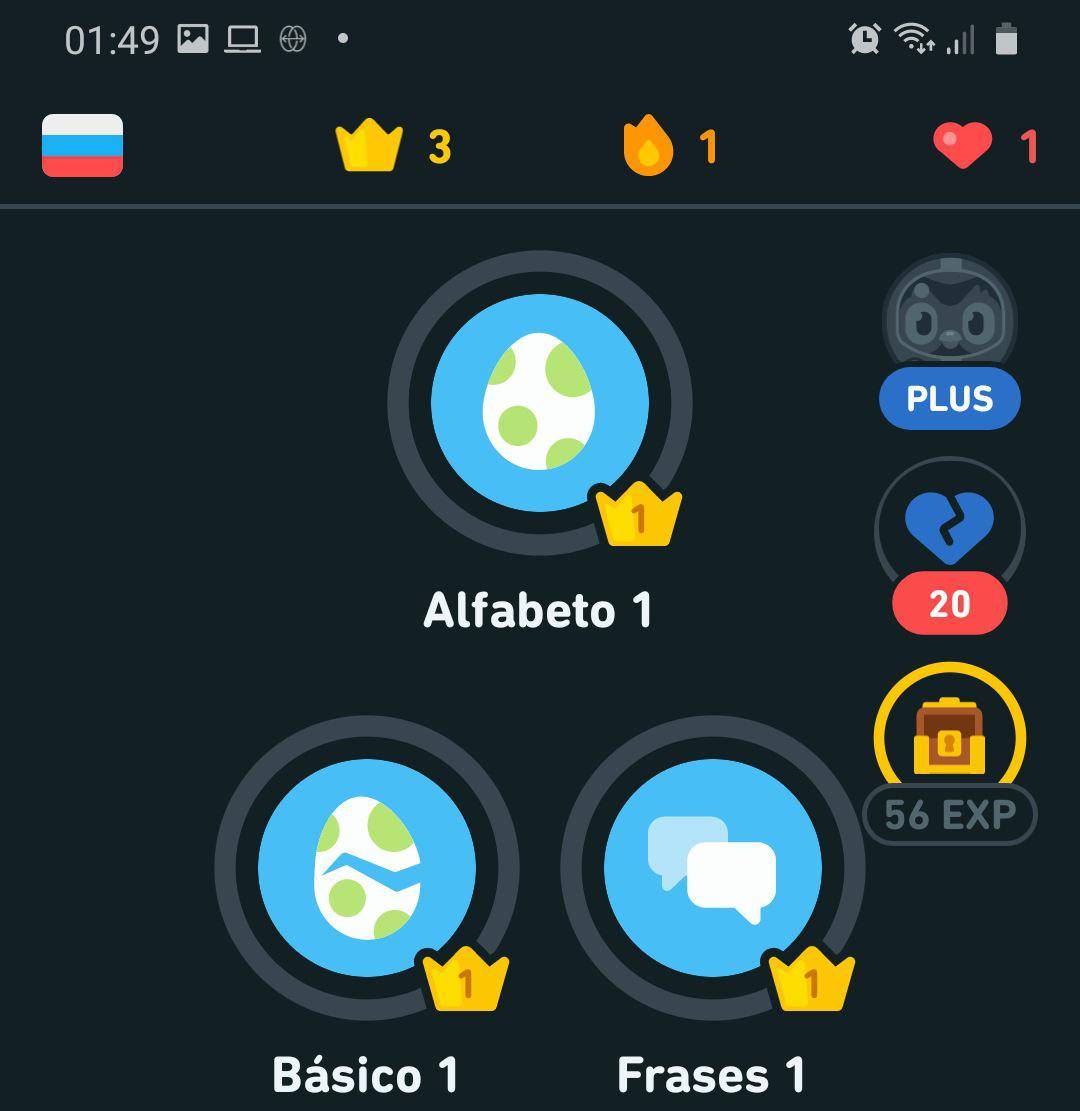The width and height of the screenshot is (1080, 1111).
Task: Open the PLUS subscription tab
Action: [948, 398]
